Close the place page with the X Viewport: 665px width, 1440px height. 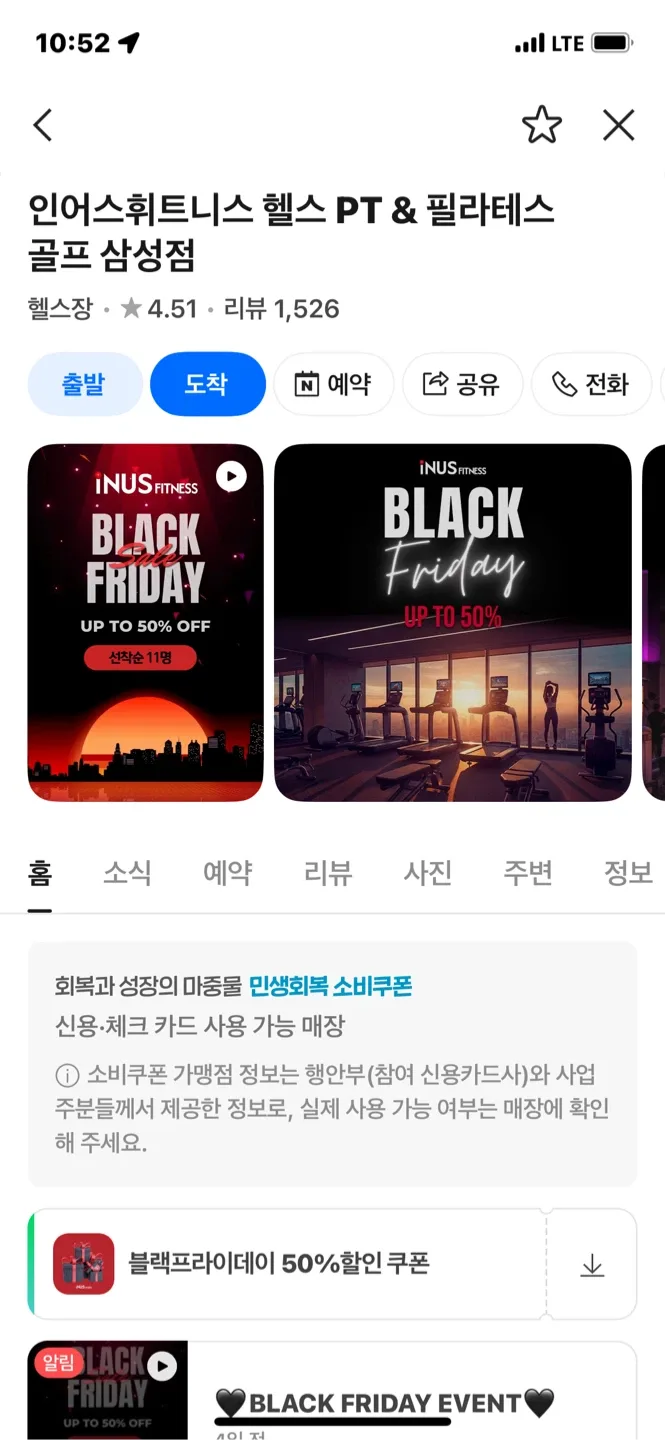[x=619, y=125]
